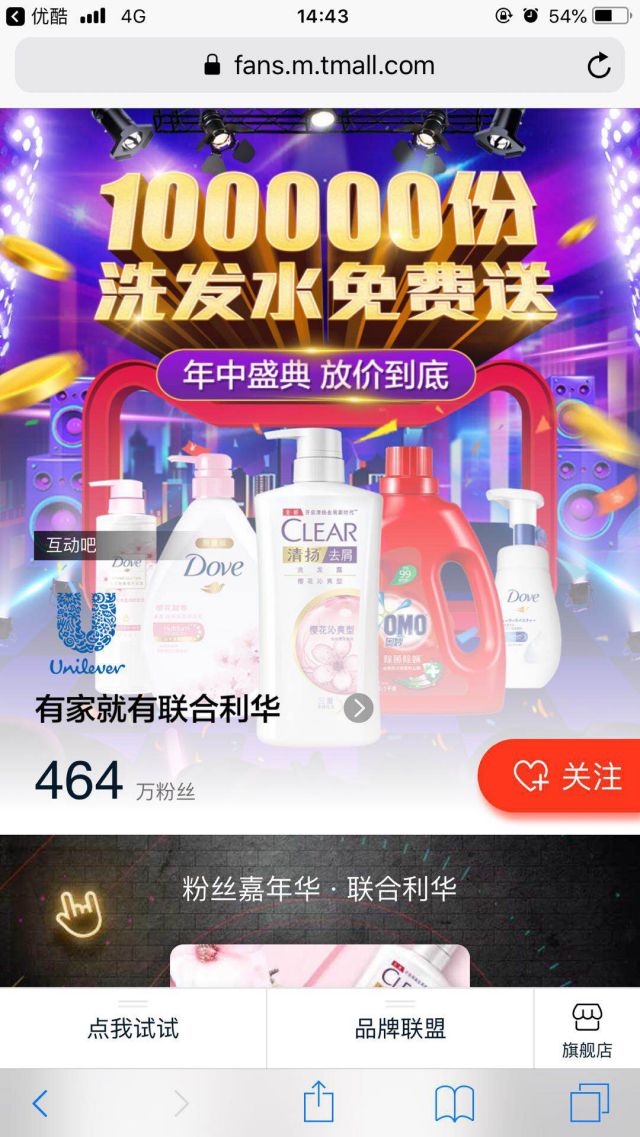Reload the page
The height and width of the screenshot is (1137, 640).
(x=598, y=66)
